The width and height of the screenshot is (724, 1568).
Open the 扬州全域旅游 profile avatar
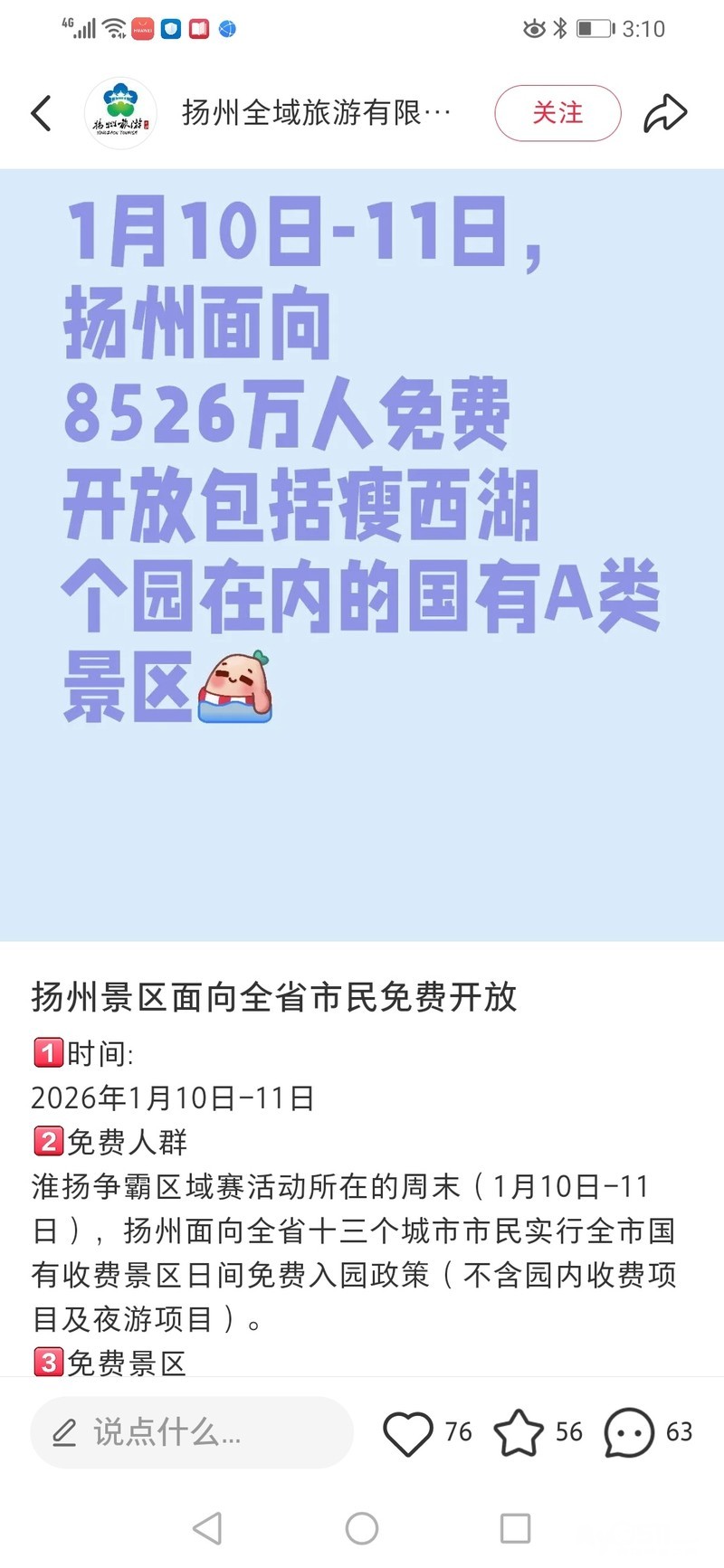click(120, 113)
